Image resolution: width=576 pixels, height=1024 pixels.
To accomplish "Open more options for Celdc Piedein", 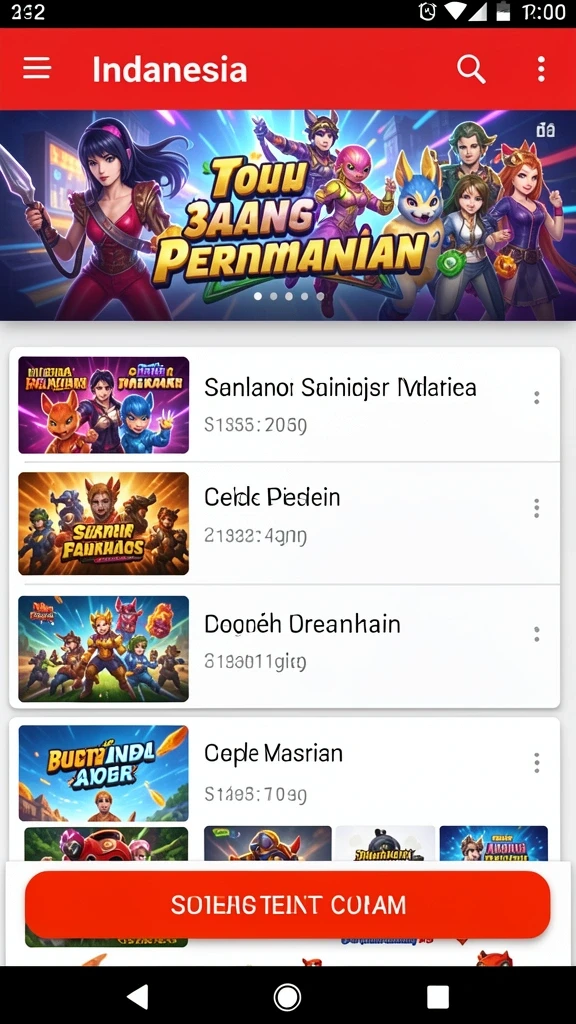I will click(x=536, y=508).
